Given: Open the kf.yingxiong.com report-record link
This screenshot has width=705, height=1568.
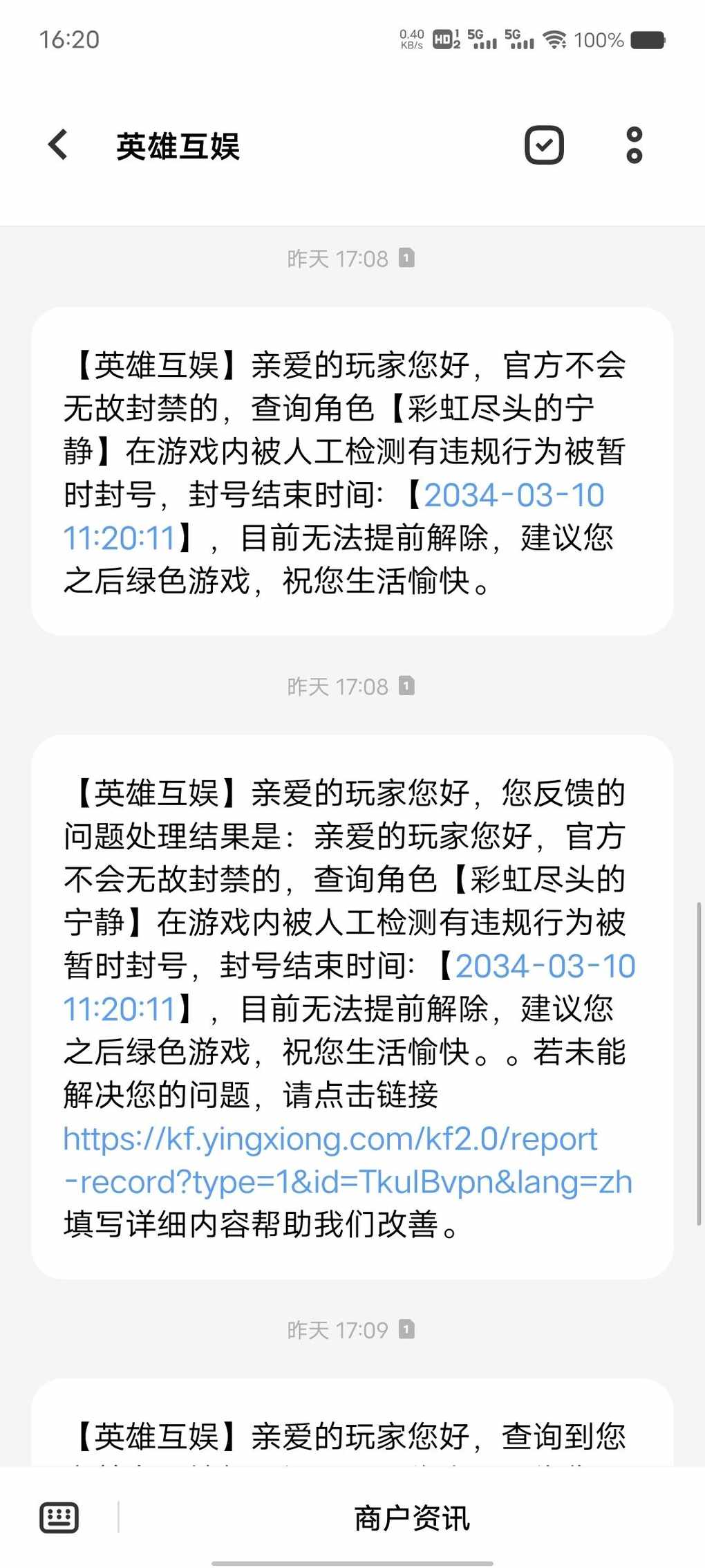Looking at the screenshot, I should (348, 1160).
